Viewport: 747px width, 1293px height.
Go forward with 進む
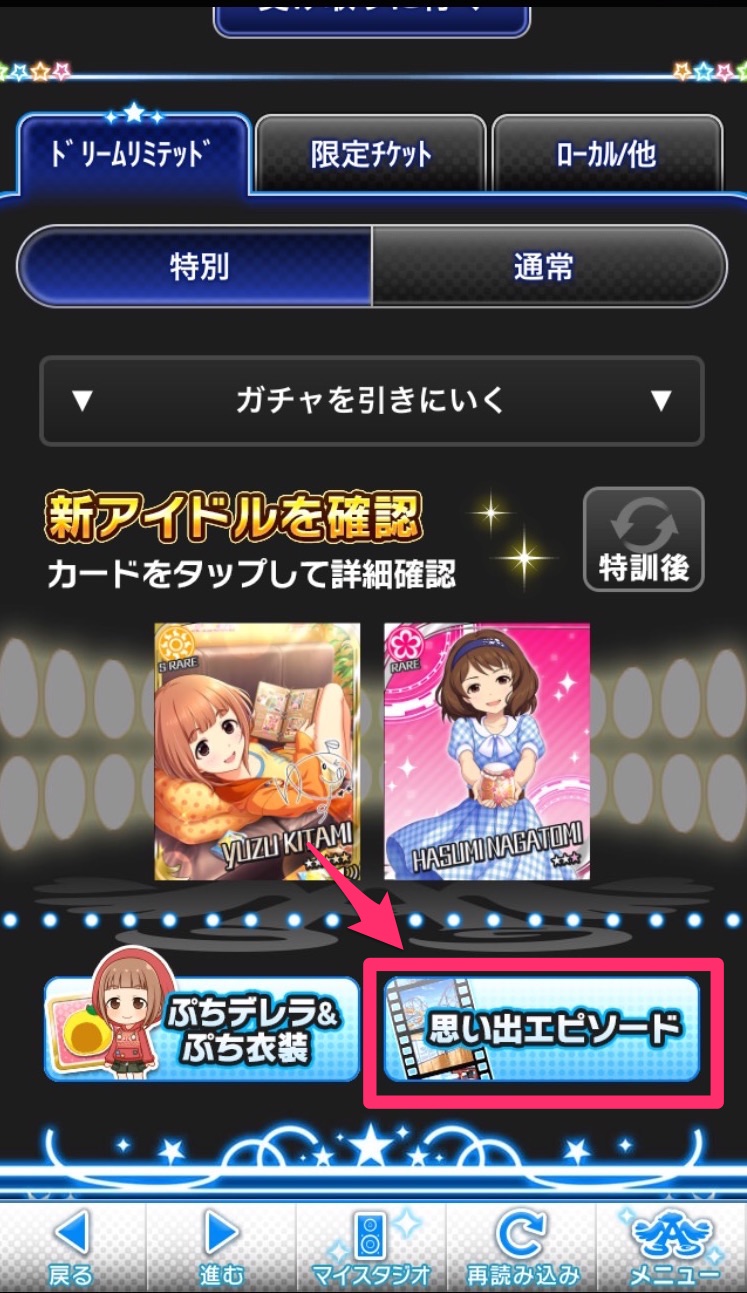click(222, 1247)
